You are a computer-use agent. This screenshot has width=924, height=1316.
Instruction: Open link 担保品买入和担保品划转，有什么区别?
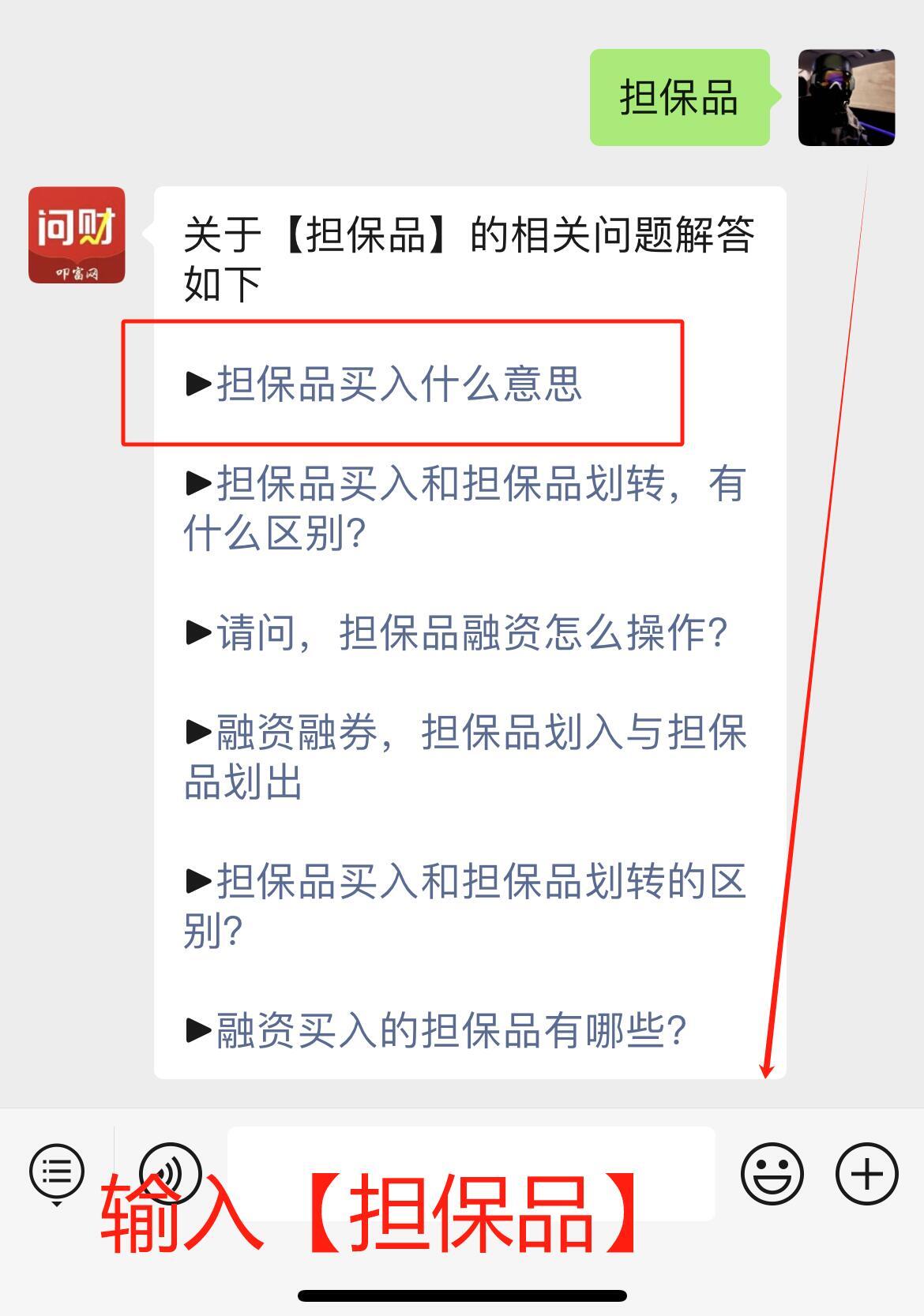pyautogui.click(x=464, y=508)
